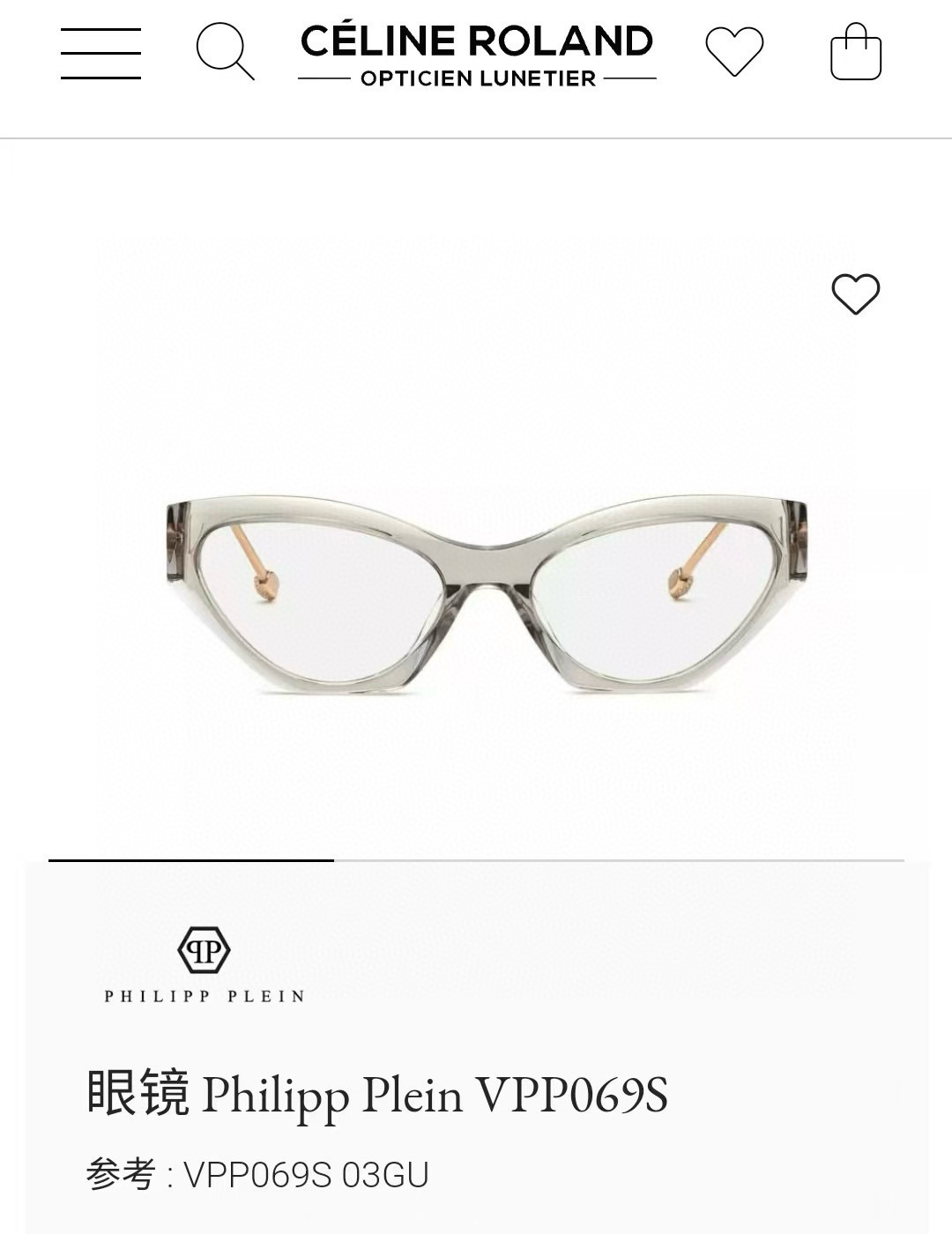Open the wishlist from the header
This screenshot has width=952, height=1234.
click(x=734, y=51)
